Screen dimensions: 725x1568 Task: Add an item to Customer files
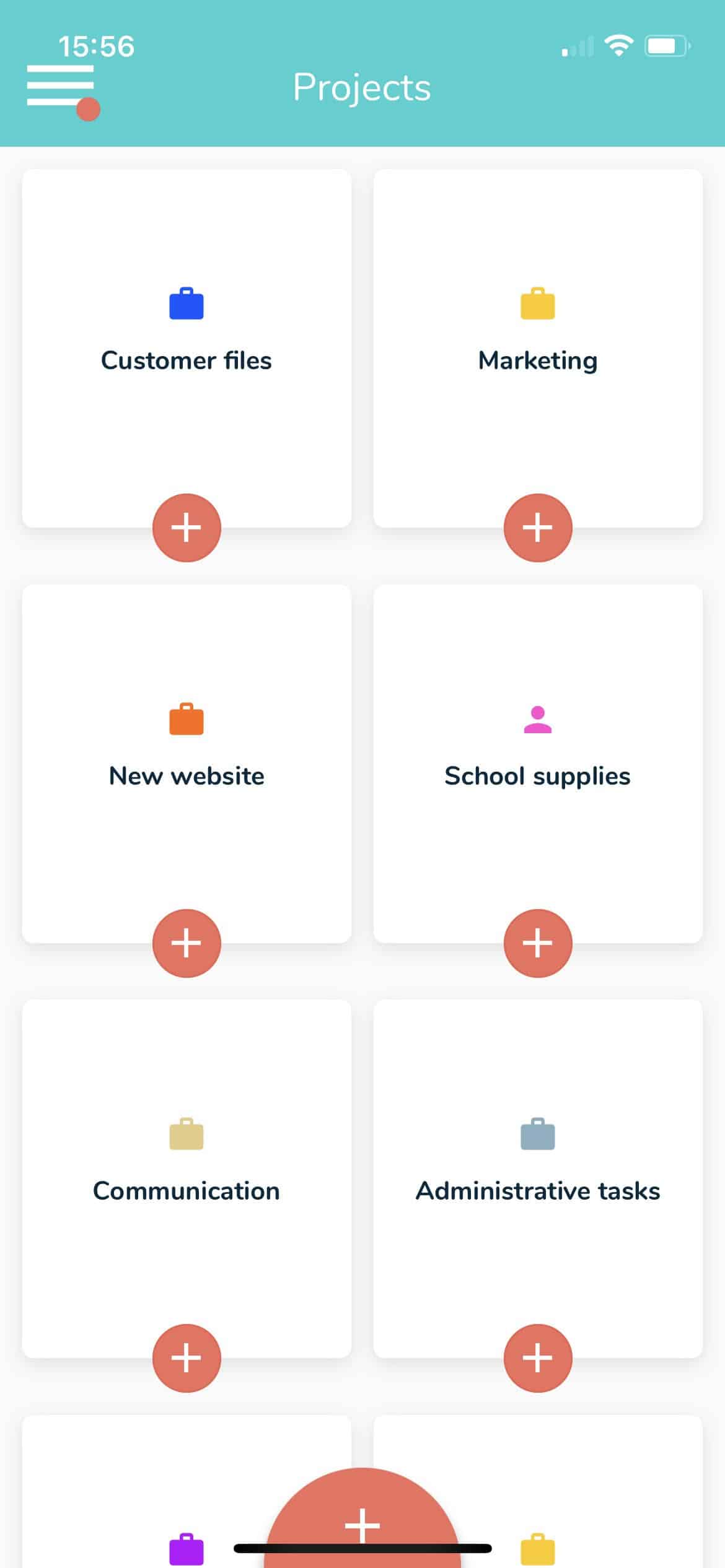tap(187, 528)
